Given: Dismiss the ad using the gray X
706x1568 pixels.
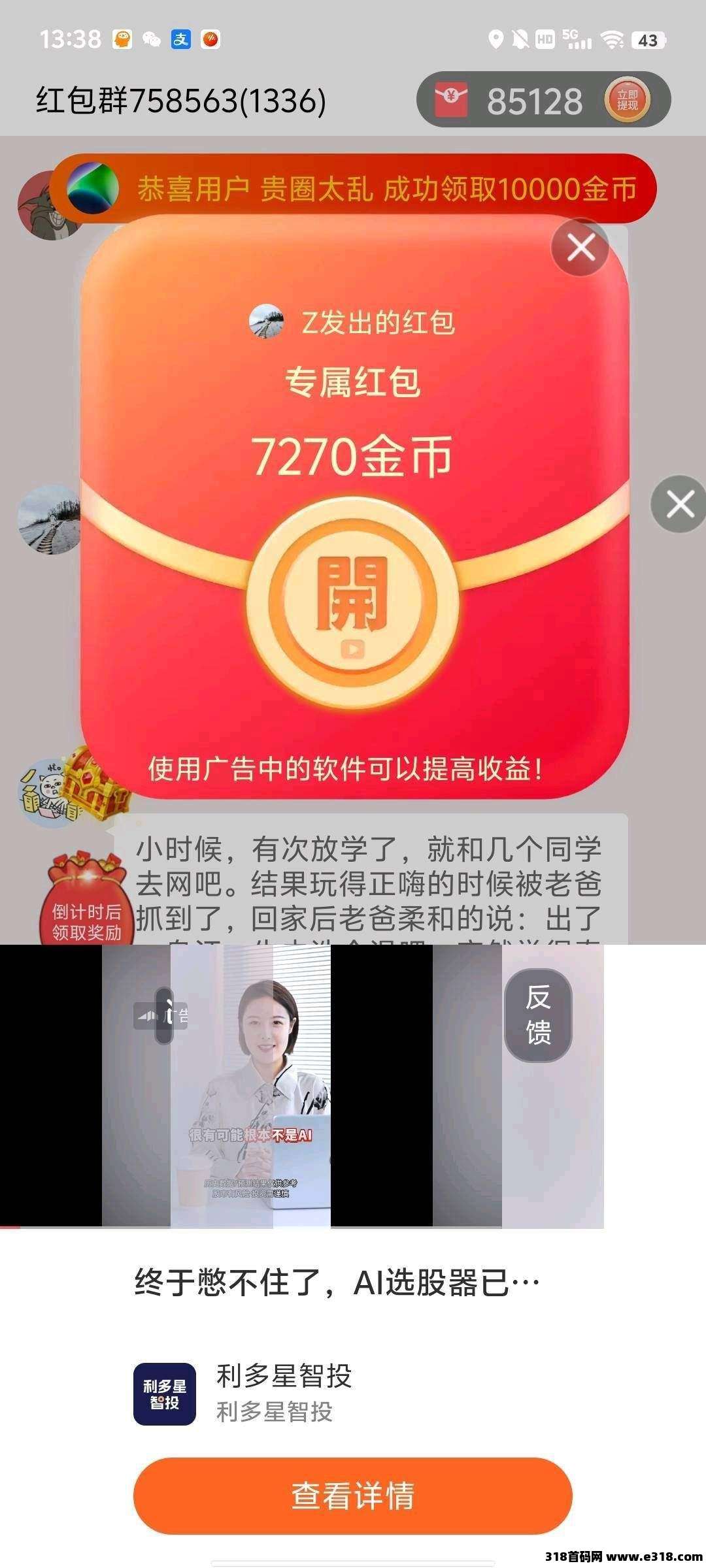Looking at the screenshot, I should 679,504.
